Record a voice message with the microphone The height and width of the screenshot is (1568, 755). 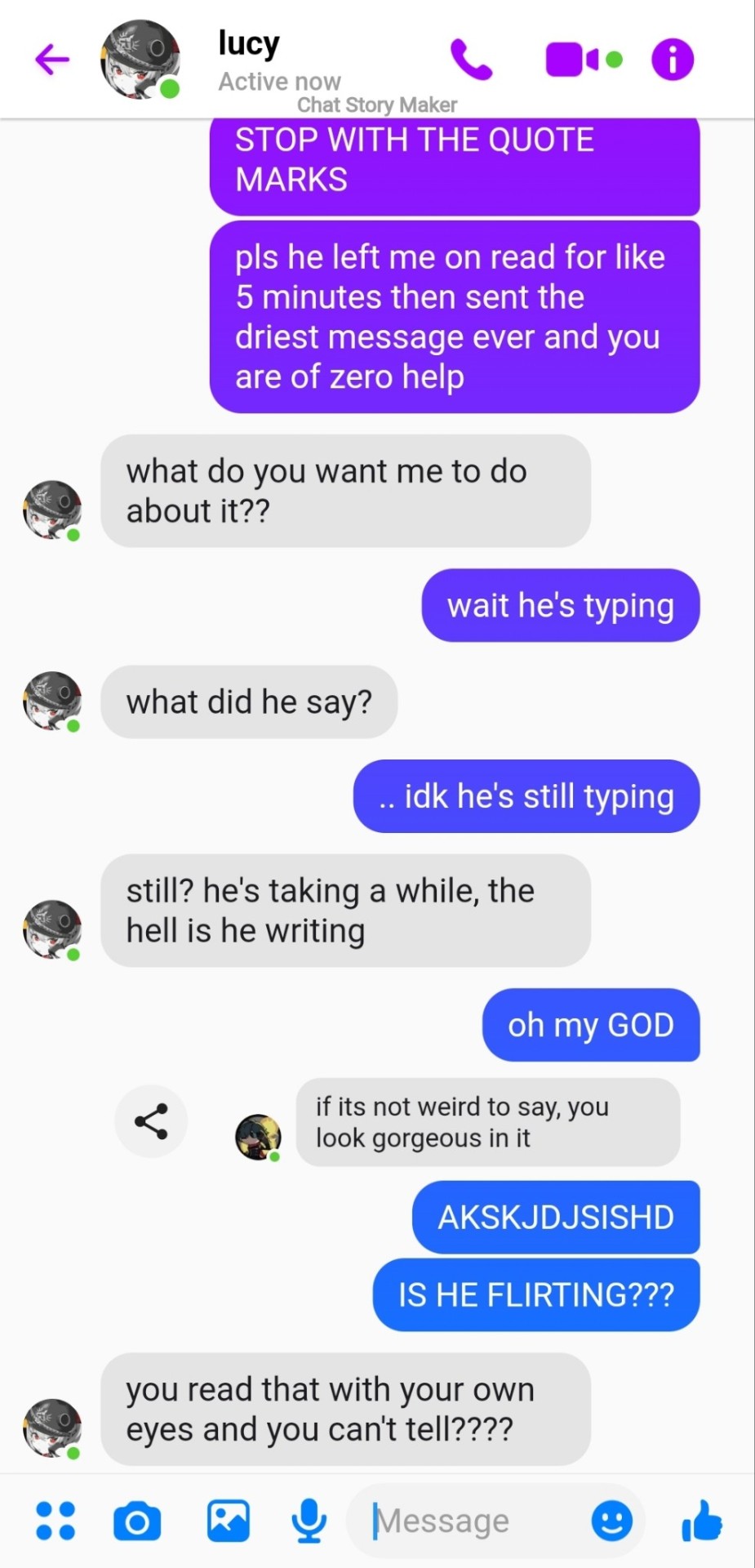click(309, 1521)
